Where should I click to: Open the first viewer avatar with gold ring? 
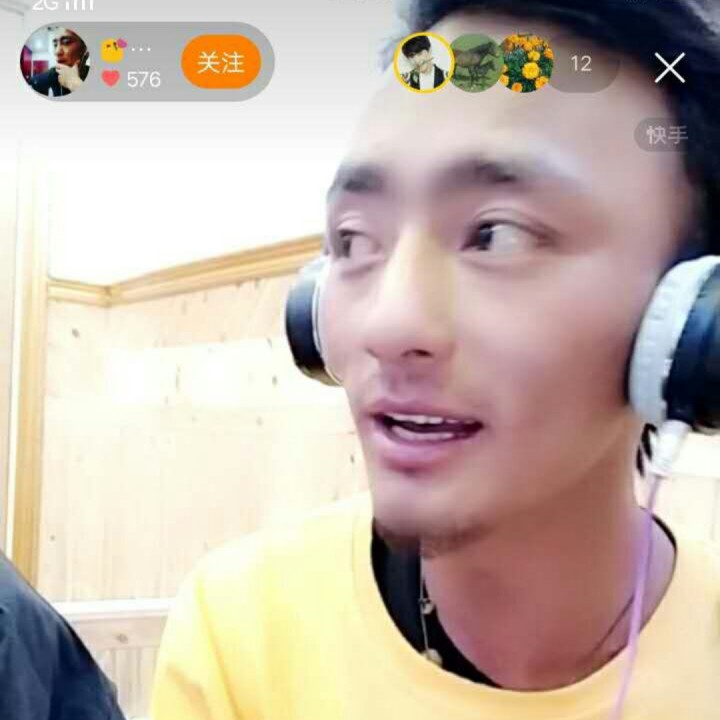(x=423, y=63)
